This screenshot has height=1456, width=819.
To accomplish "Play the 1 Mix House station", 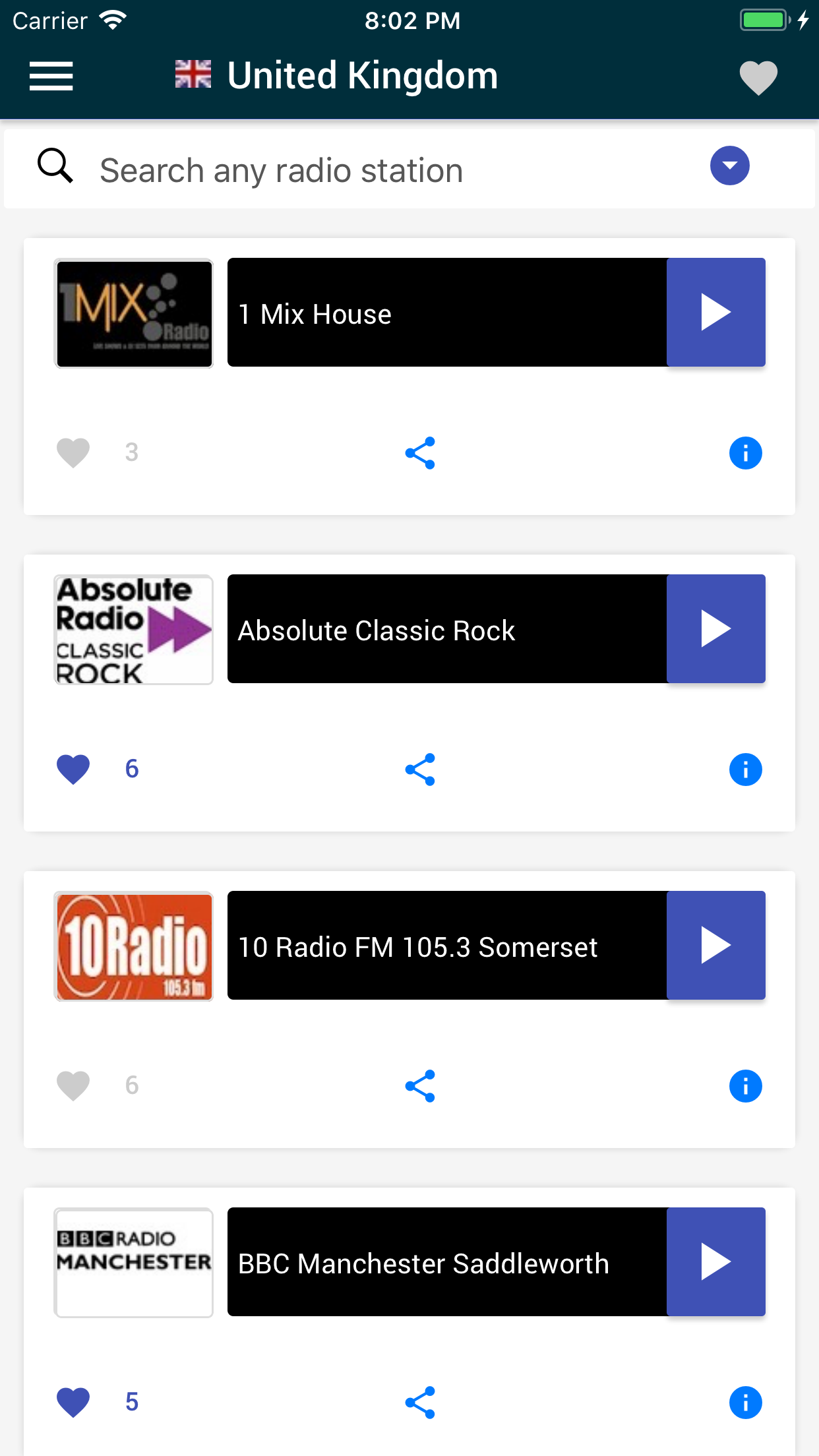I will (x=716, y=312).
